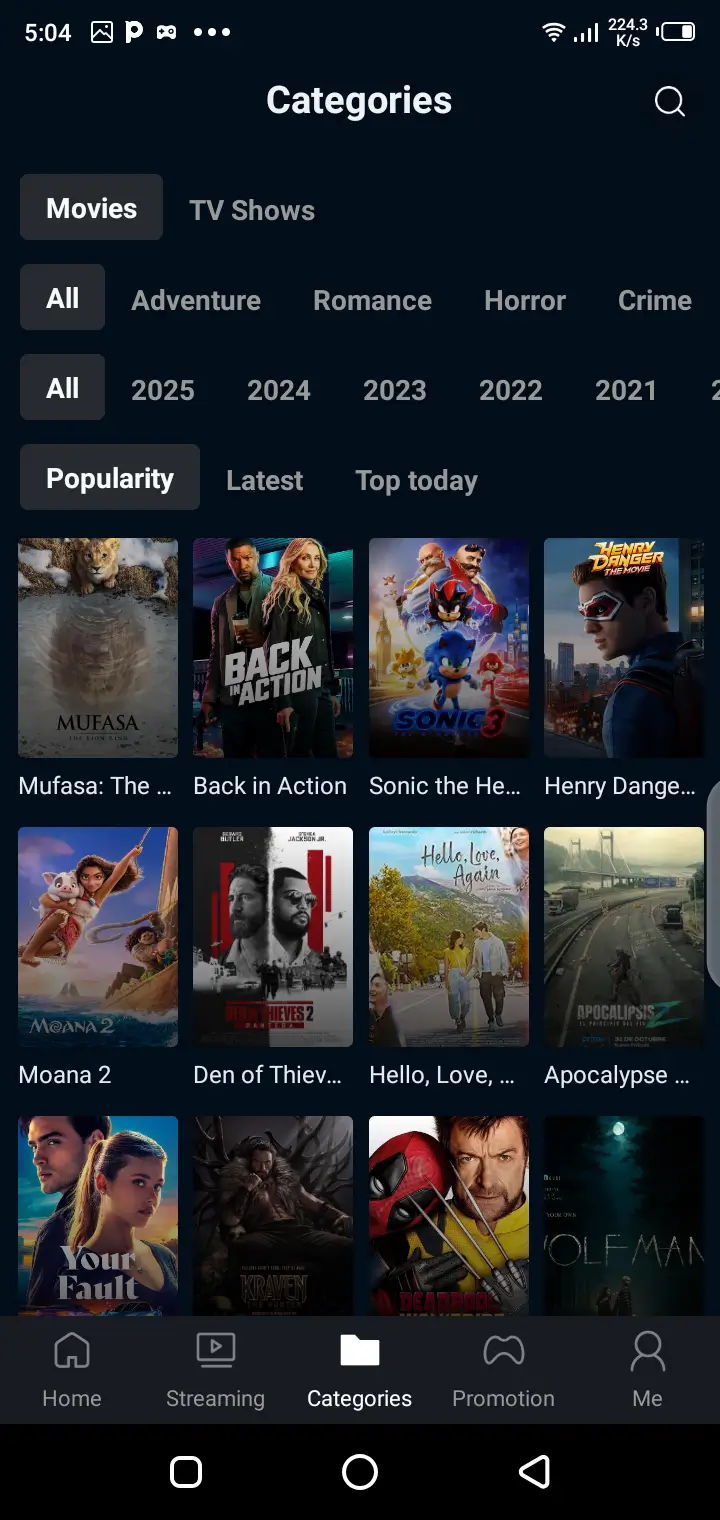Filter movies by Horror
This screenshot has width=720, height=1520.
[525, 300]
